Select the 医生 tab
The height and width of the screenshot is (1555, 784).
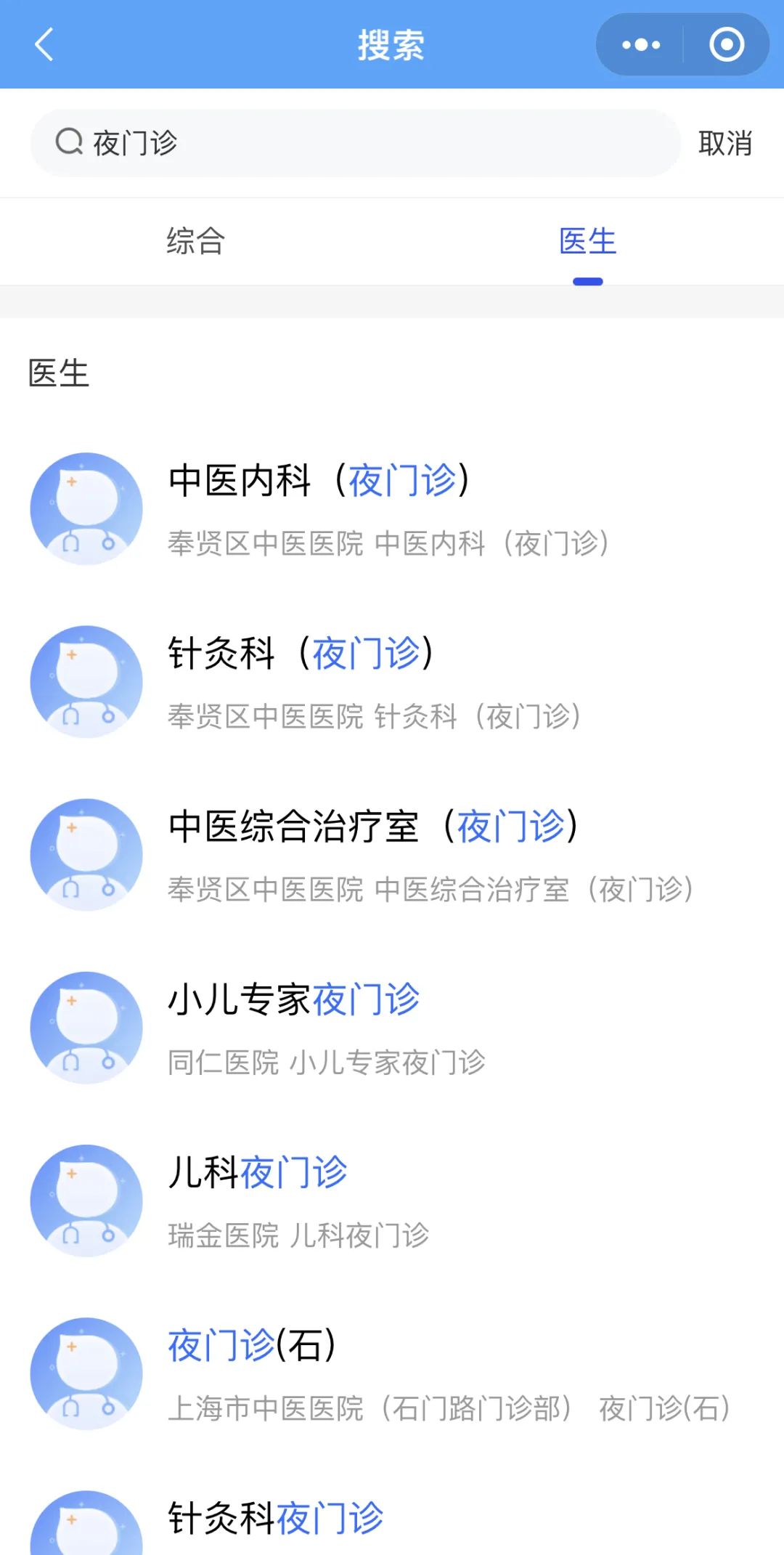tap(587, 242)
